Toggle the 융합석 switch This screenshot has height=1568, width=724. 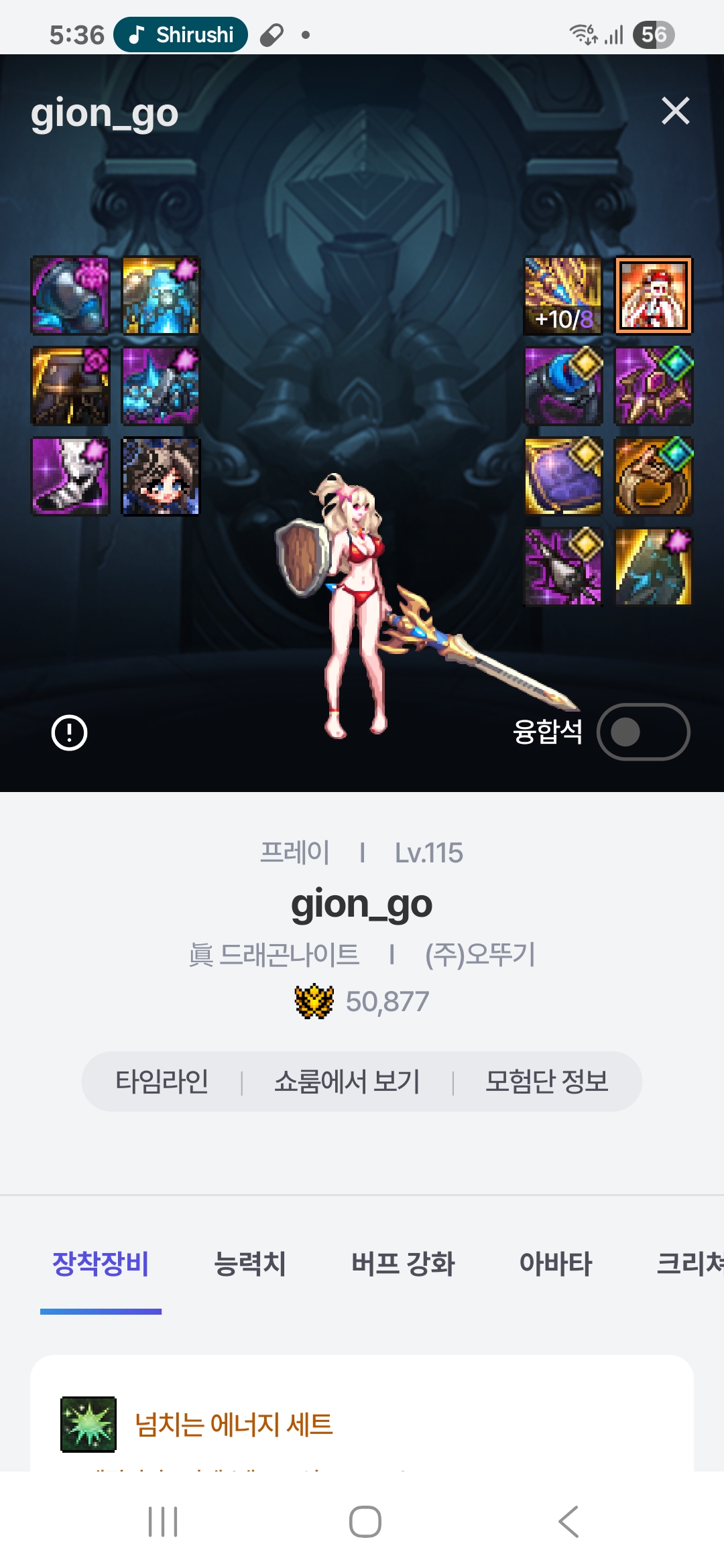[x=643, y=732]
